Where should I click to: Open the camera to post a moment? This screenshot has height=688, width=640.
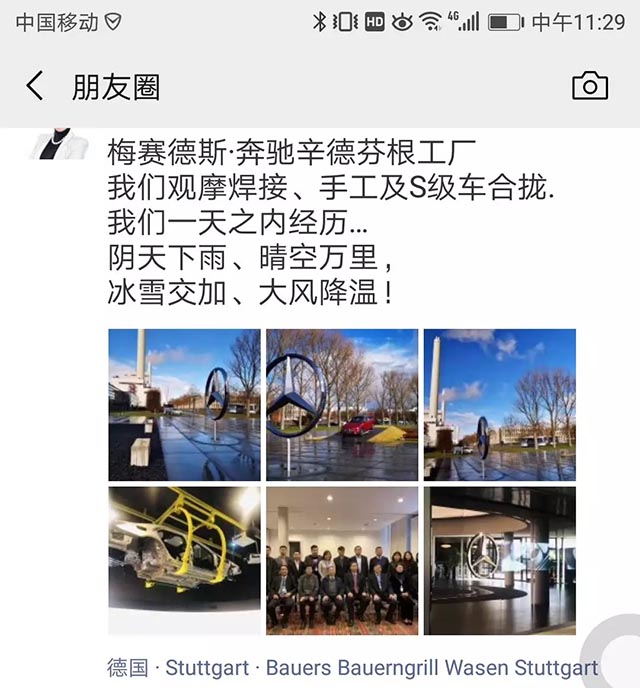click(590, 86)
